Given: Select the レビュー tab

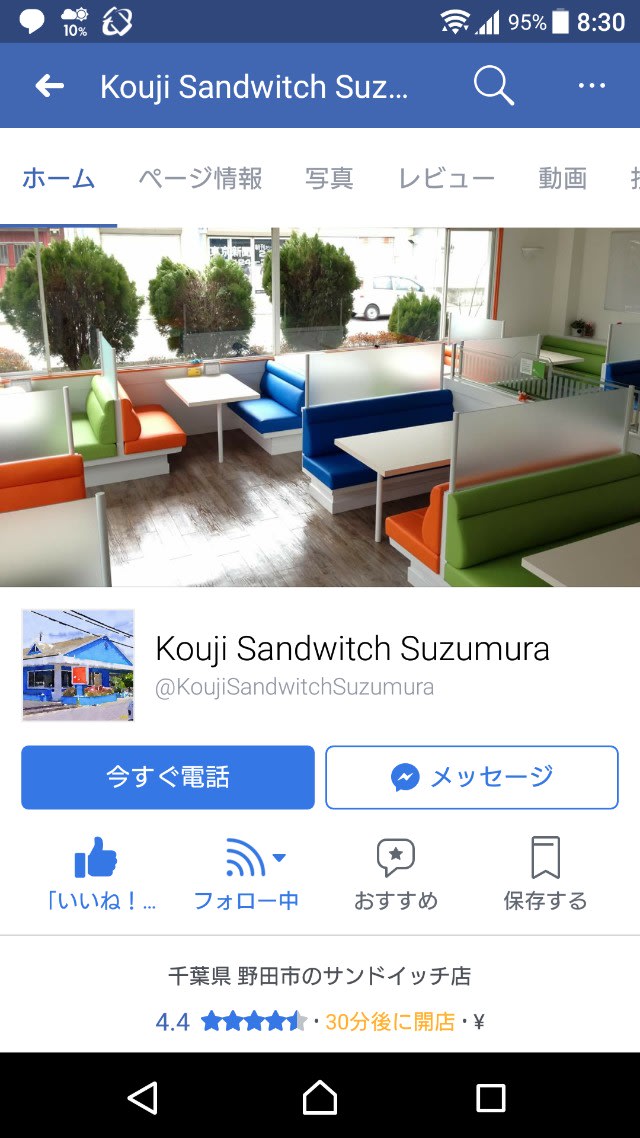Looking at the screenshot, I should [446, 179].
